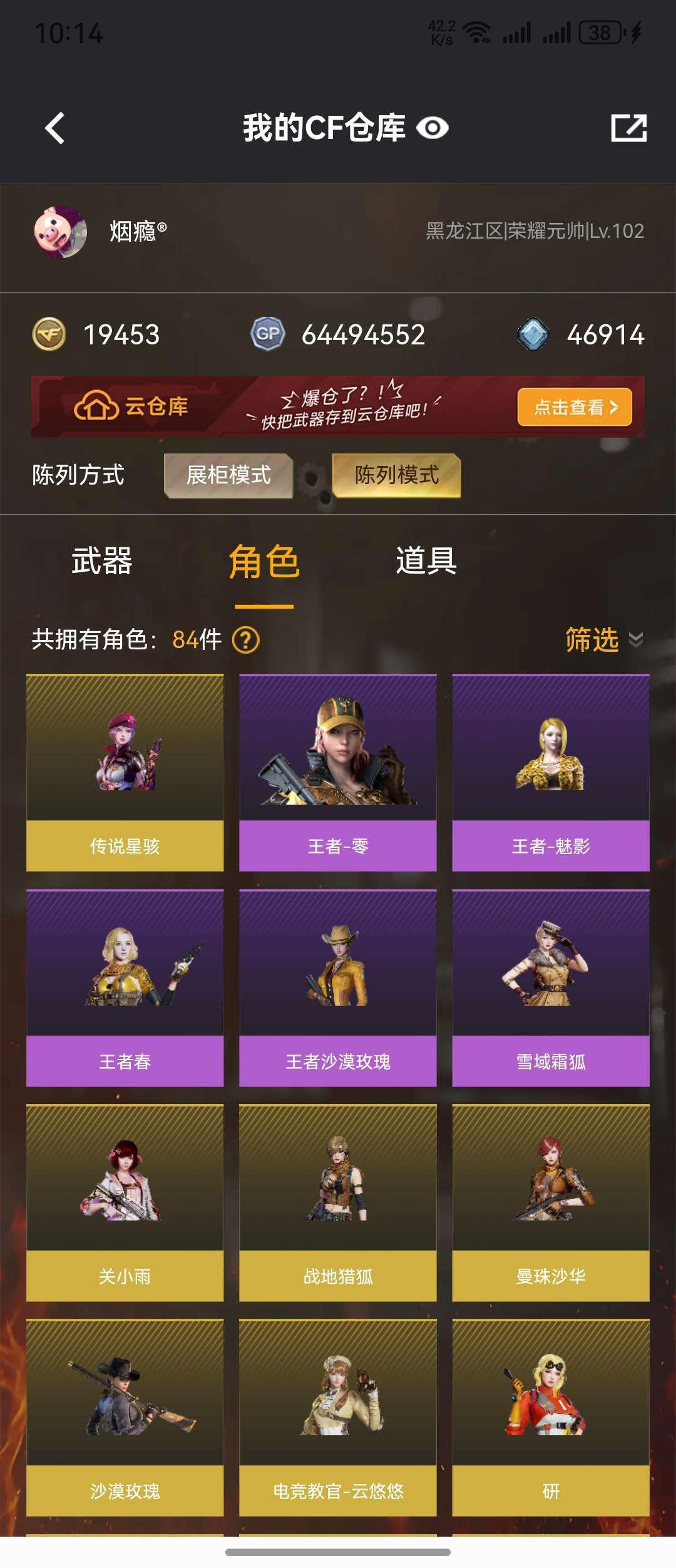Screen dimensions: 676x1568
Task: Expand the 筛选 filter dropdown
Action: point(602,640)
